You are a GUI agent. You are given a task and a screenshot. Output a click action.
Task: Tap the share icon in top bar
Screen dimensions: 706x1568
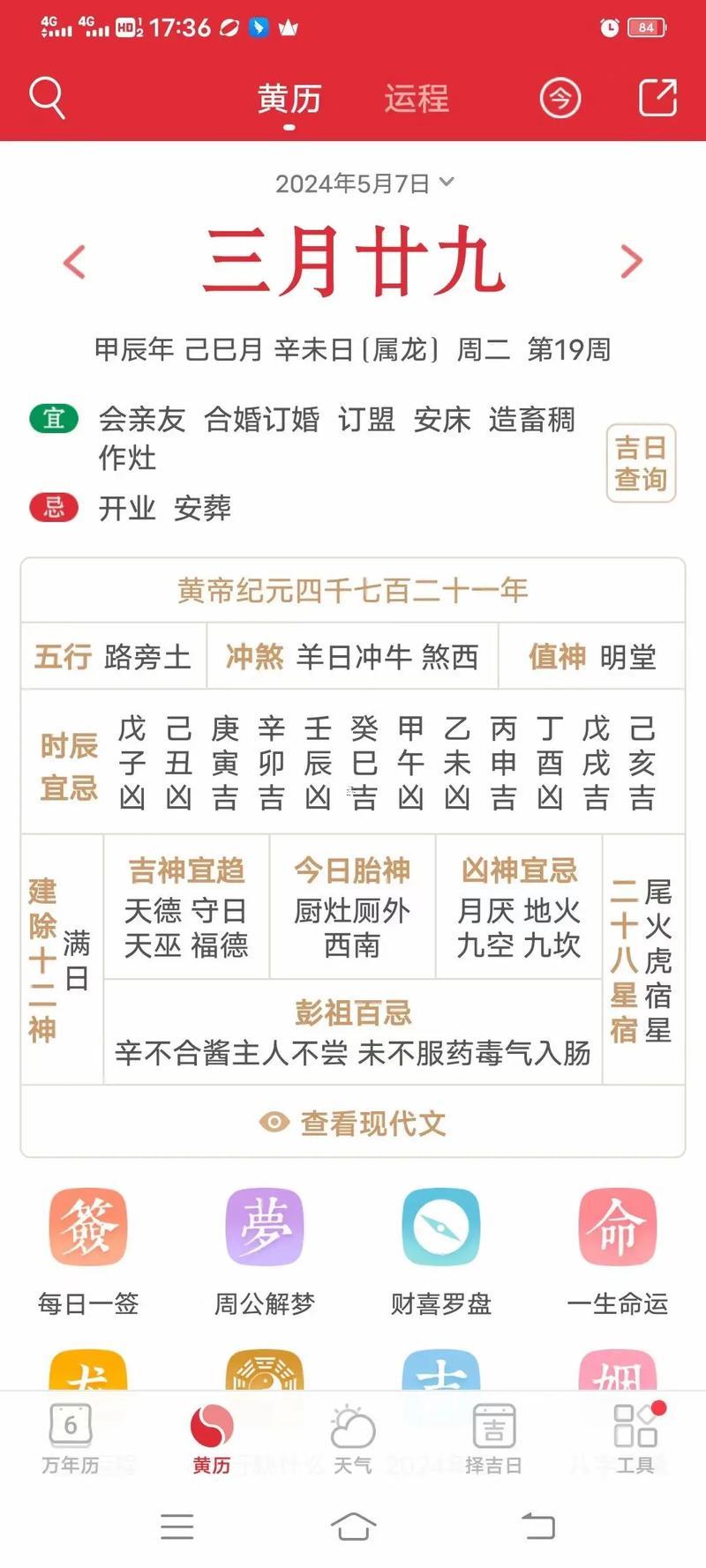point(657,98)
